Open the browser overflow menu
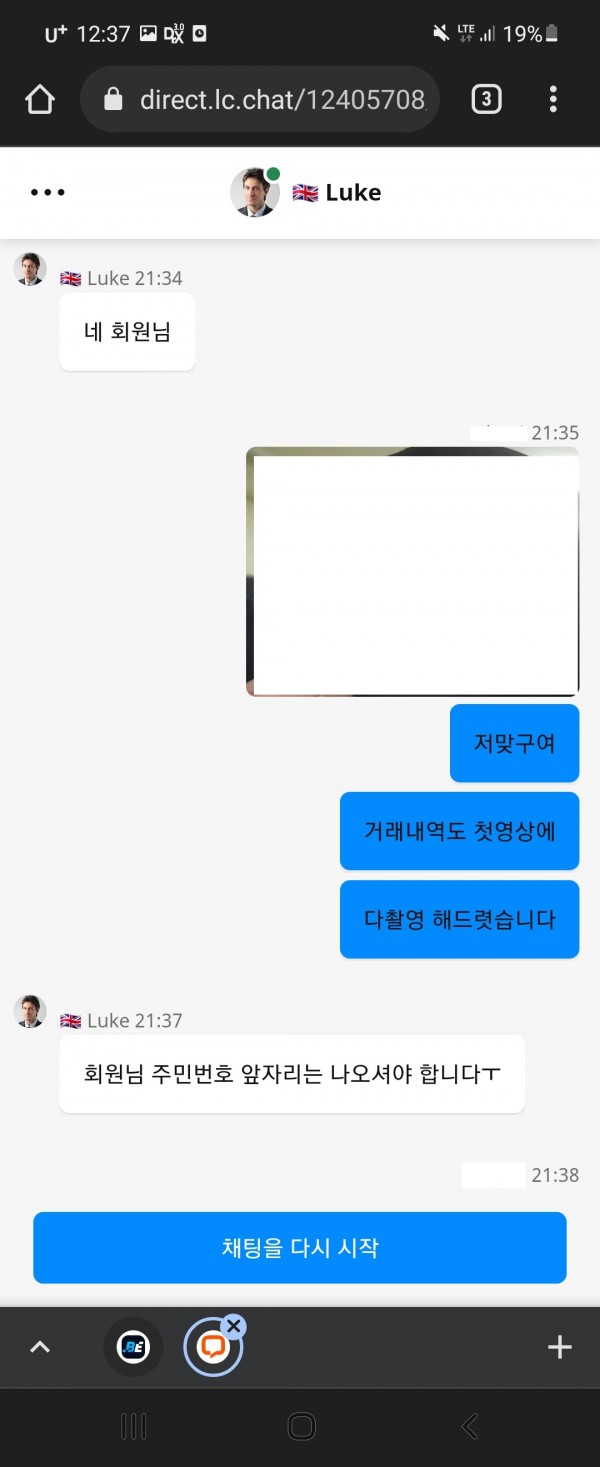Screen dimensions: 600x1467 pyautogui.click(x=553, y=99)
